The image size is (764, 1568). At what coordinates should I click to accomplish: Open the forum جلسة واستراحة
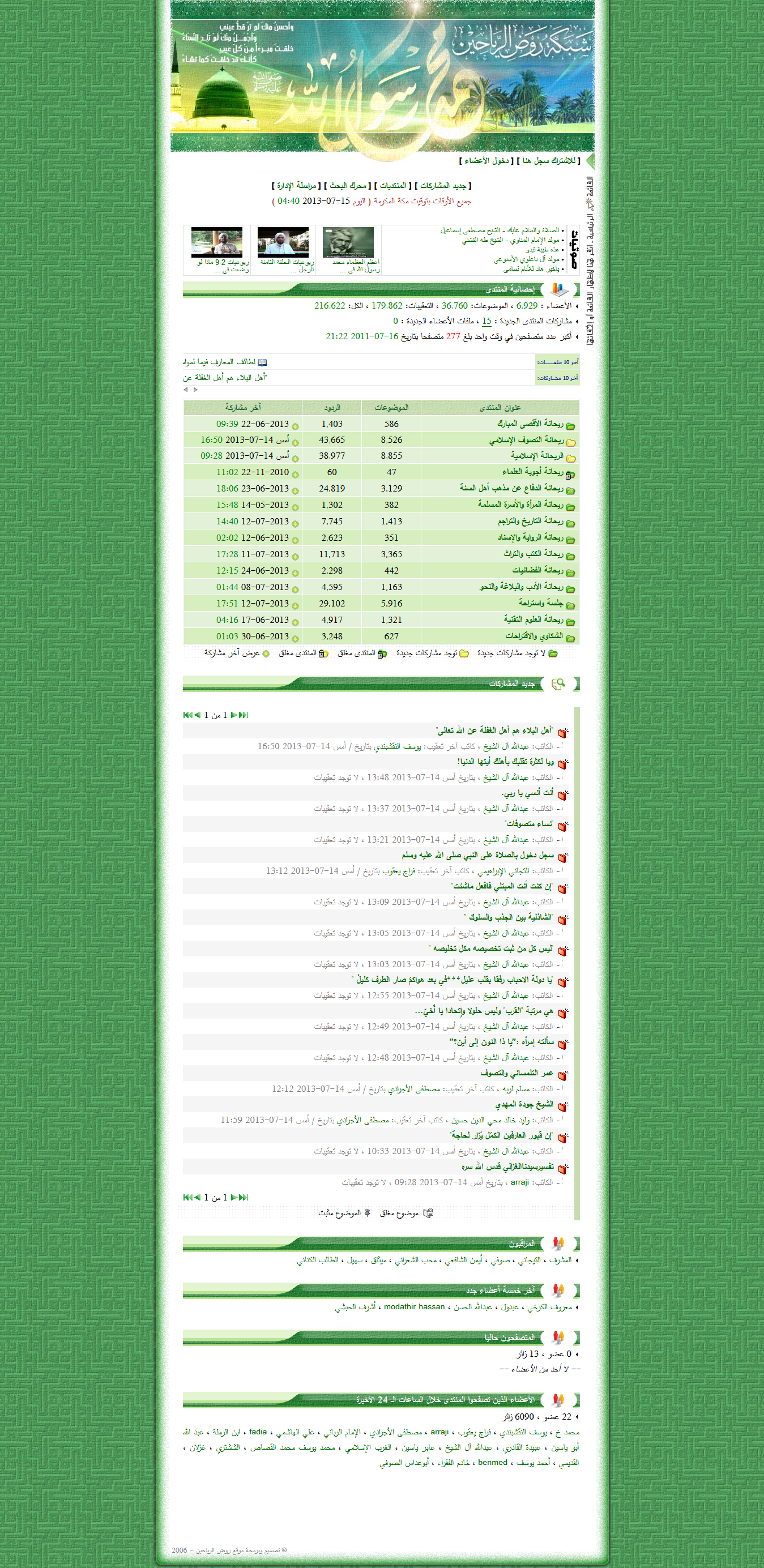coord(541,603)
